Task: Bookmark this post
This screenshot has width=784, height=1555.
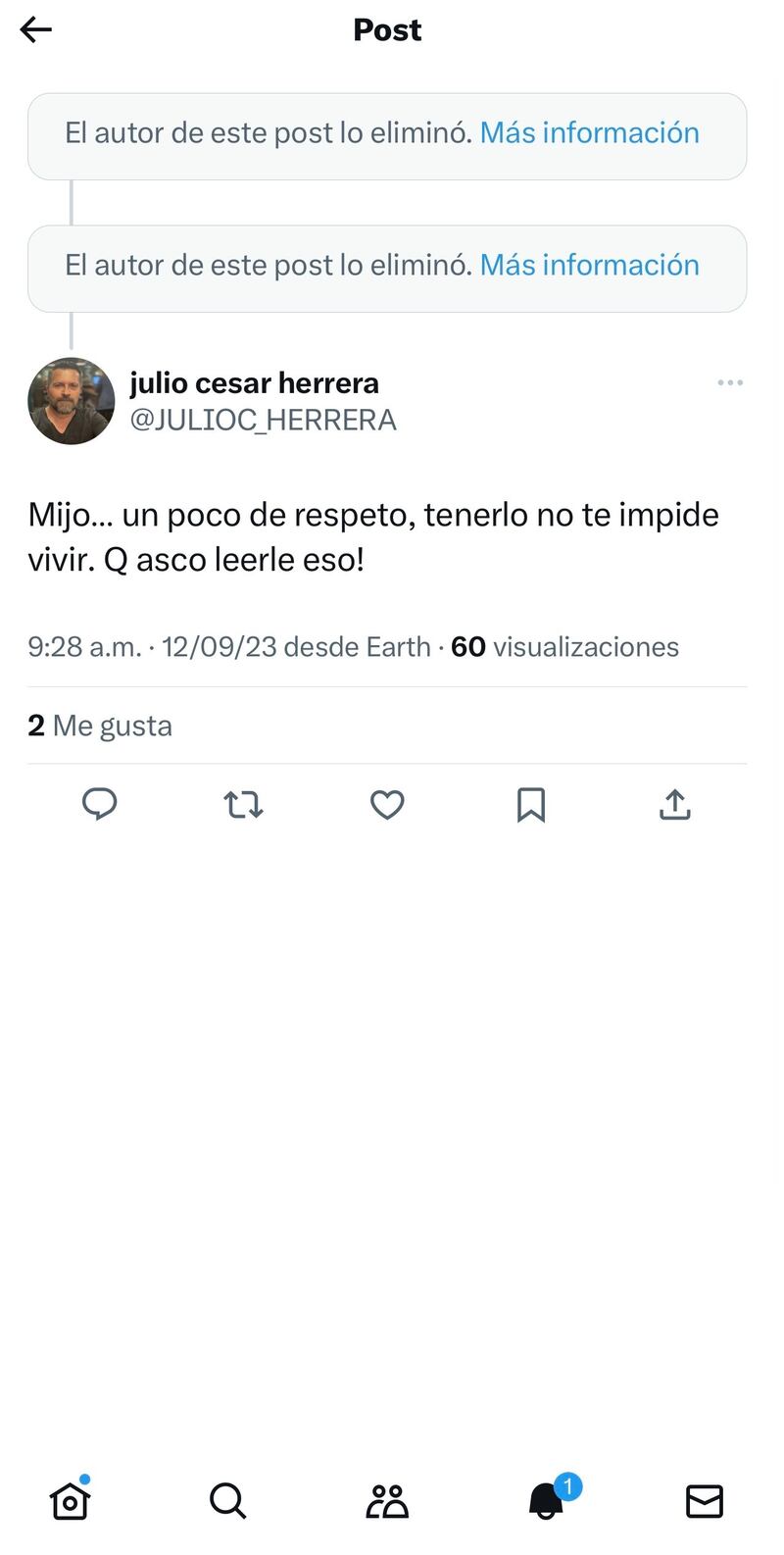Action: (531, 805)
